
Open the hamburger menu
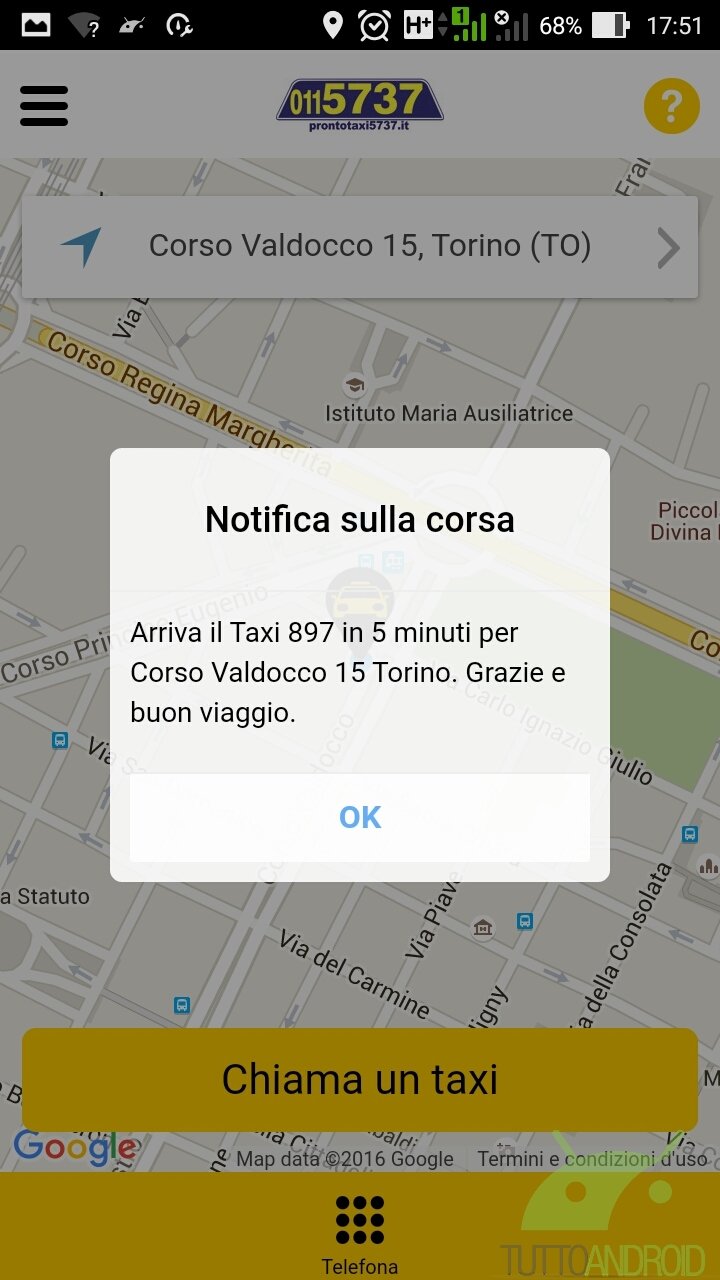[x=44, y=105]
